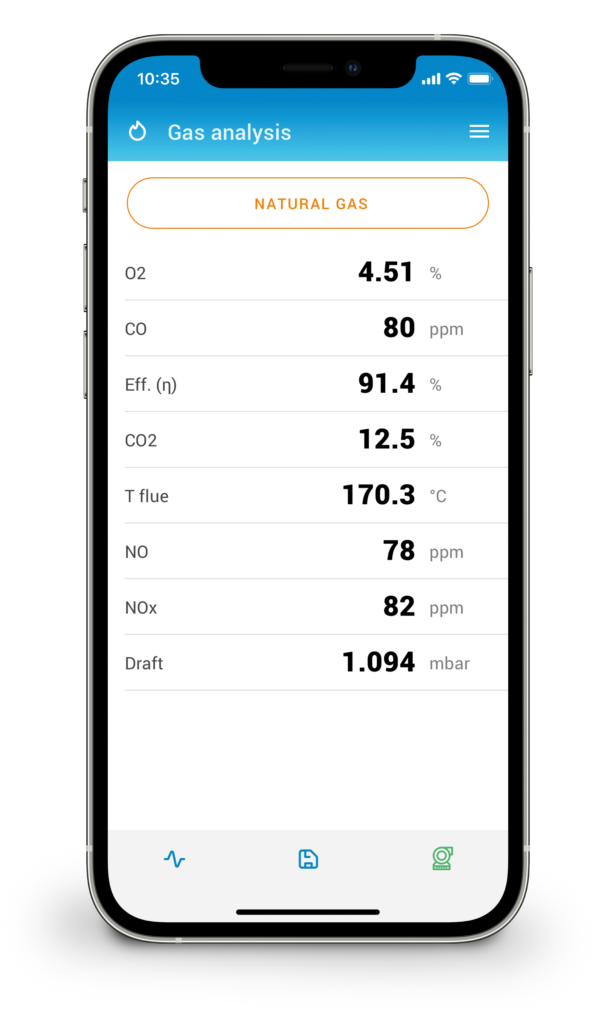Open the hamburger menu

click(479, 132)
